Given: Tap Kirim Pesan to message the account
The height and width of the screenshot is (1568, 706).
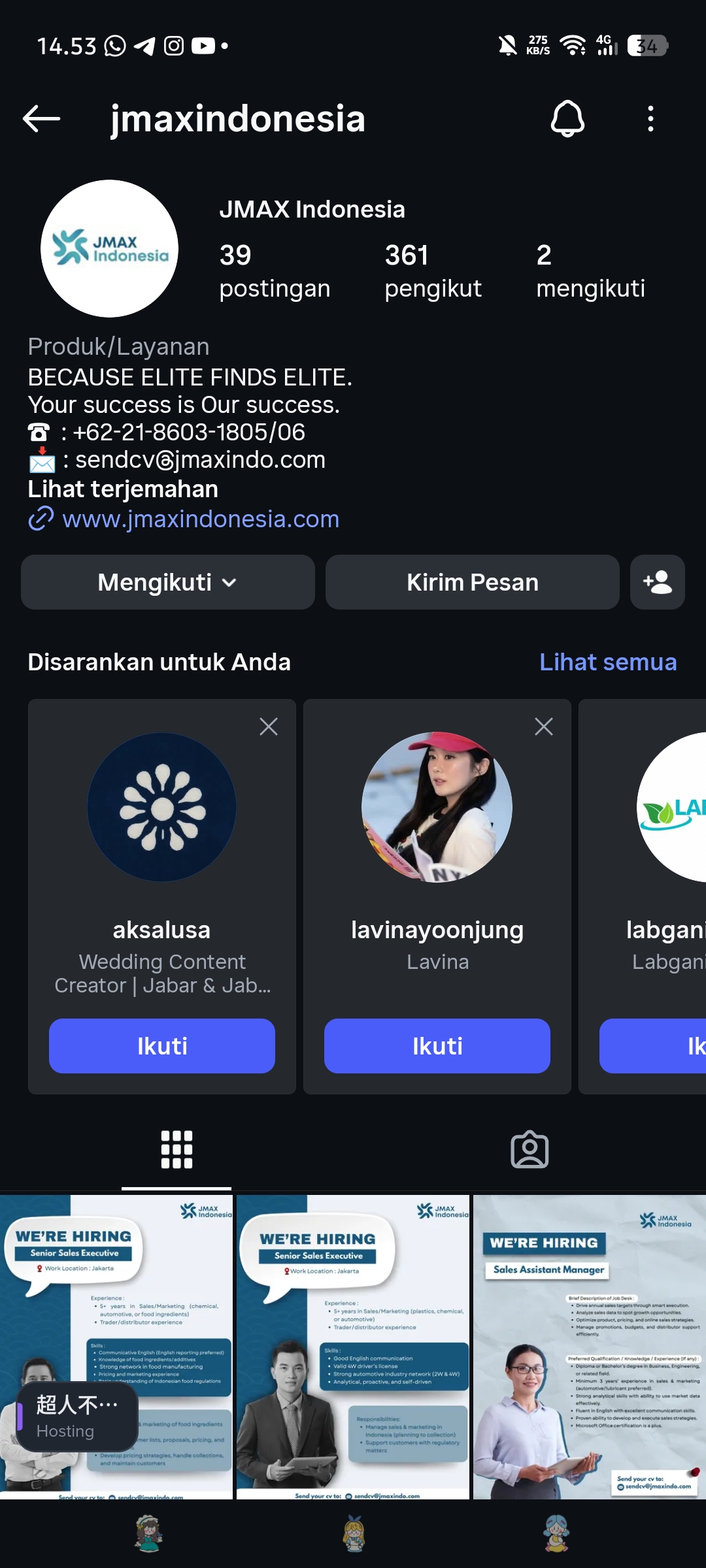Looking at the screenshot, I should pos(472,582).
